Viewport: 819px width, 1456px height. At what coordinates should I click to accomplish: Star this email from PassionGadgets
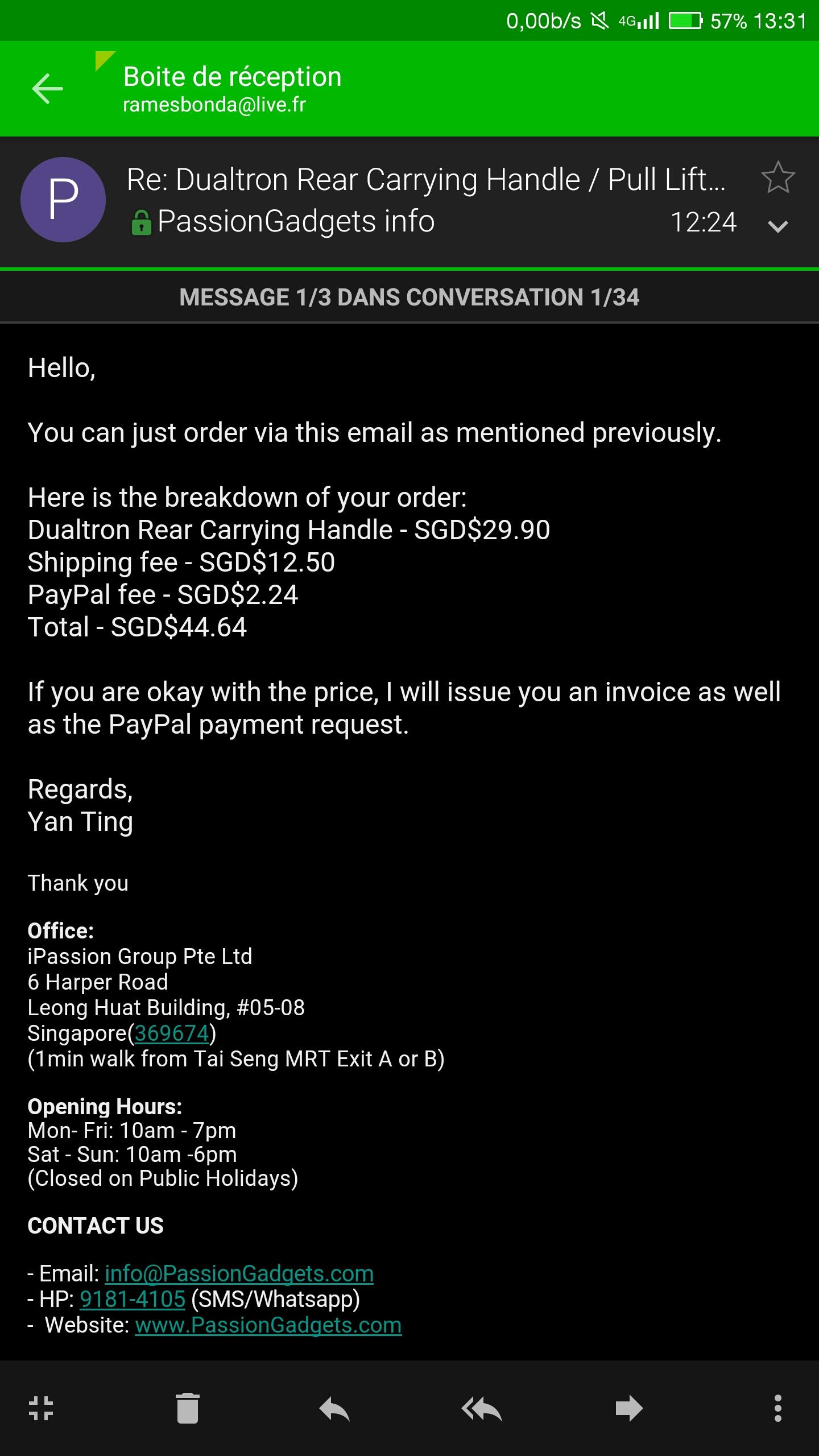[777, 177]
